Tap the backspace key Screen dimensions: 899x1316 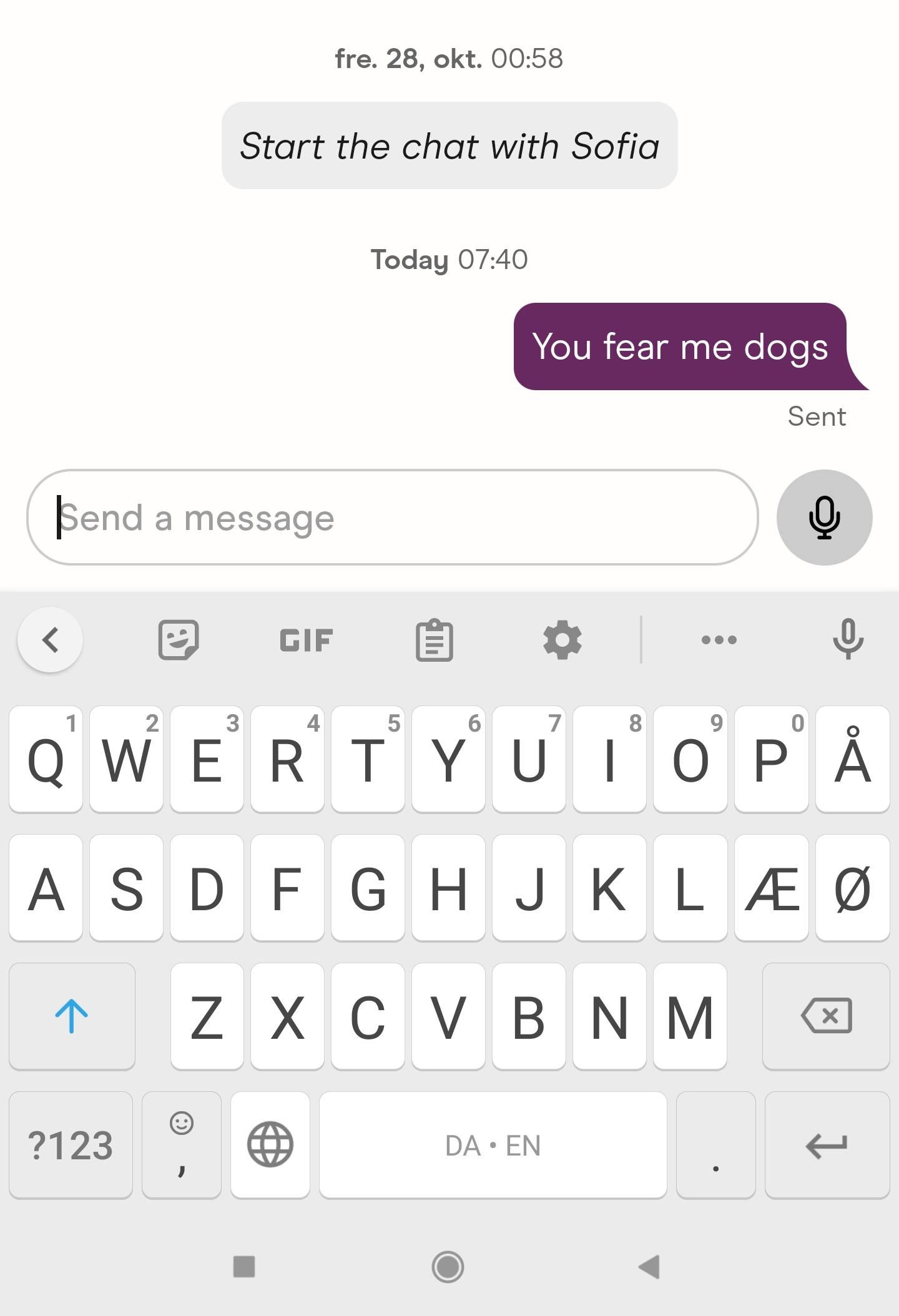pyautogui.click(x=826, y=1016)
